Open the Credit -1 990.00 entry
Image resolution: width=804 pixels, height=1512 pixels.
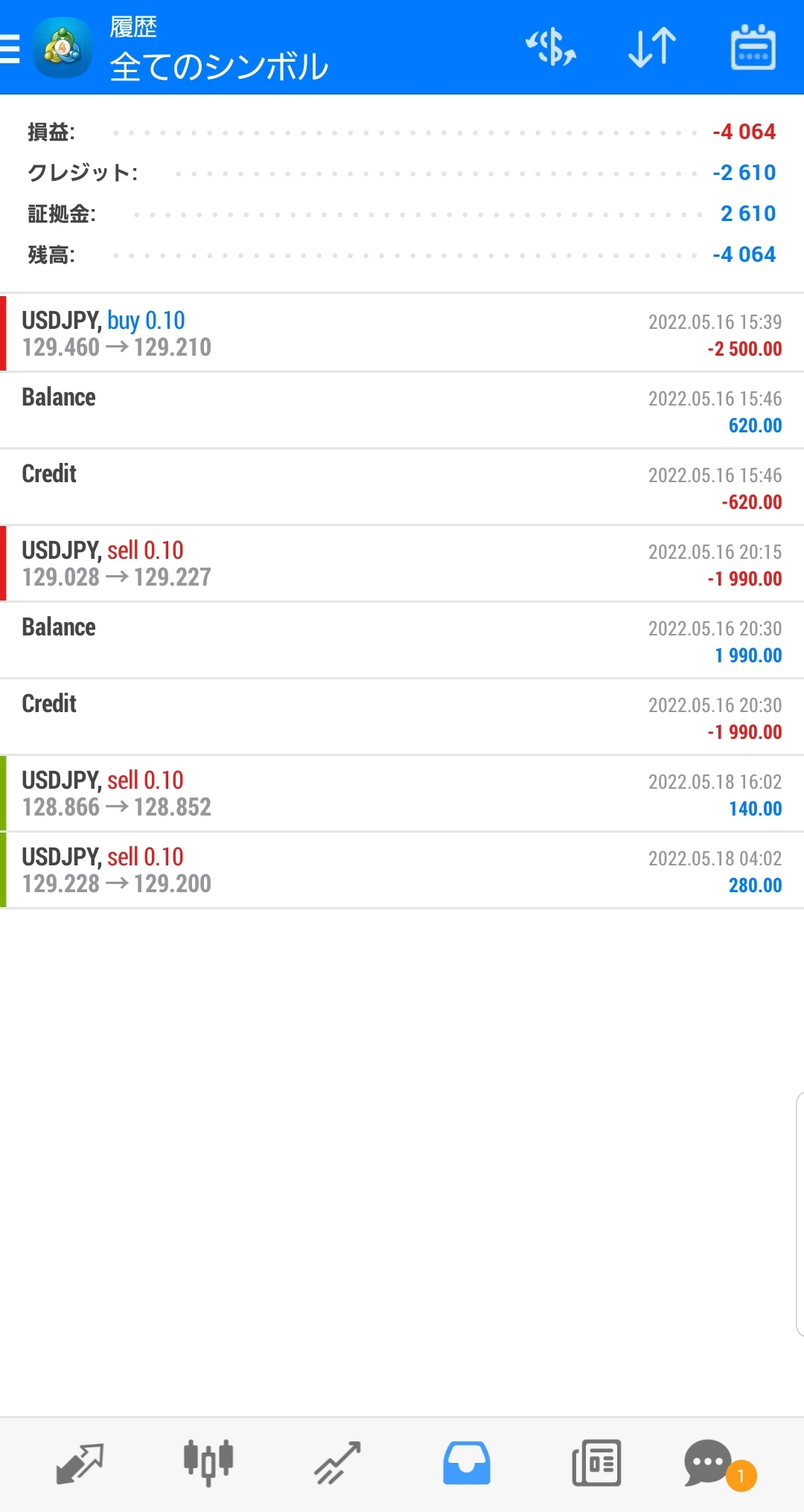[402, 717]
